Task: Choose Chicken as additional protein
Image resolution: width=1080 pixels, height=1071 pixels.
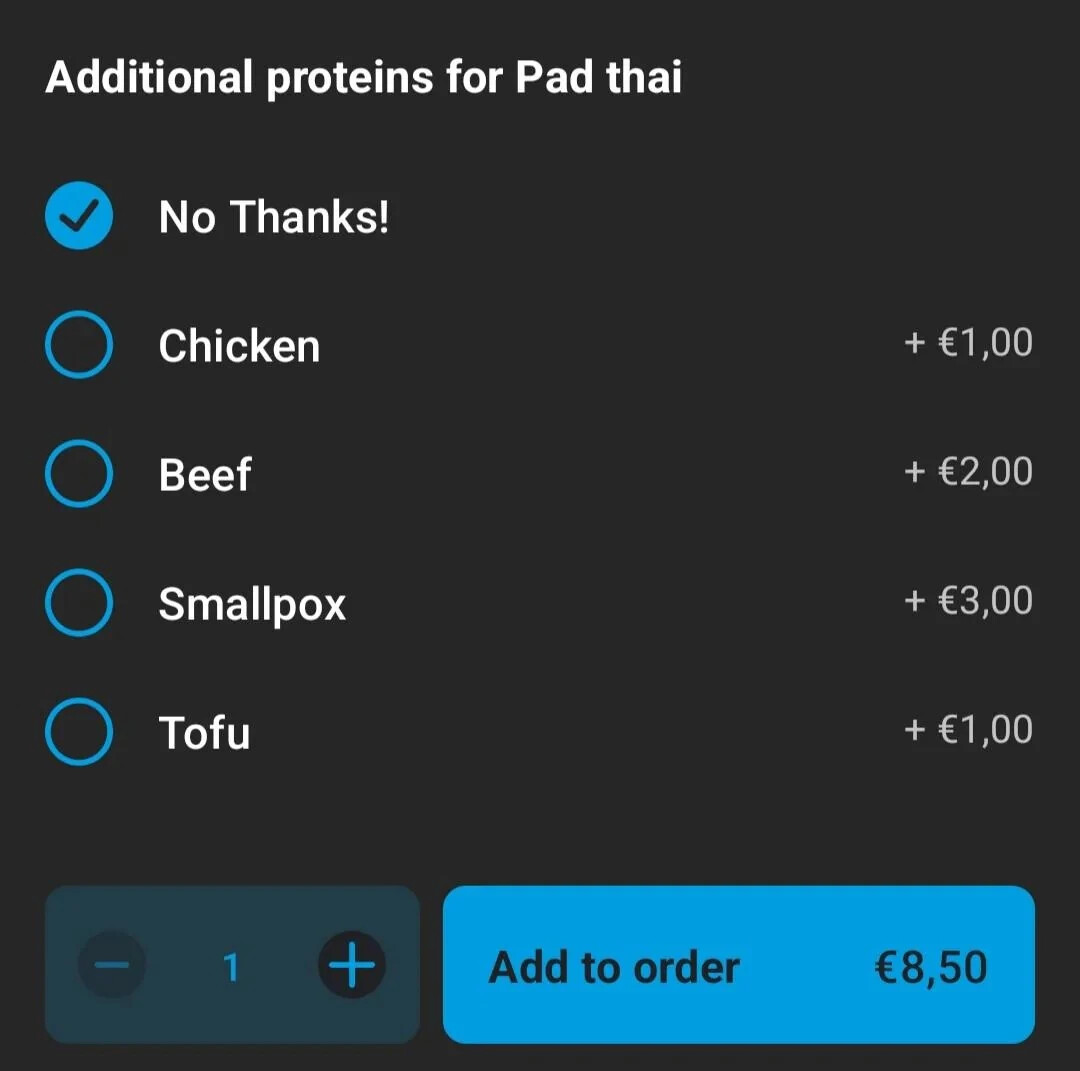Action: [79, 345]
